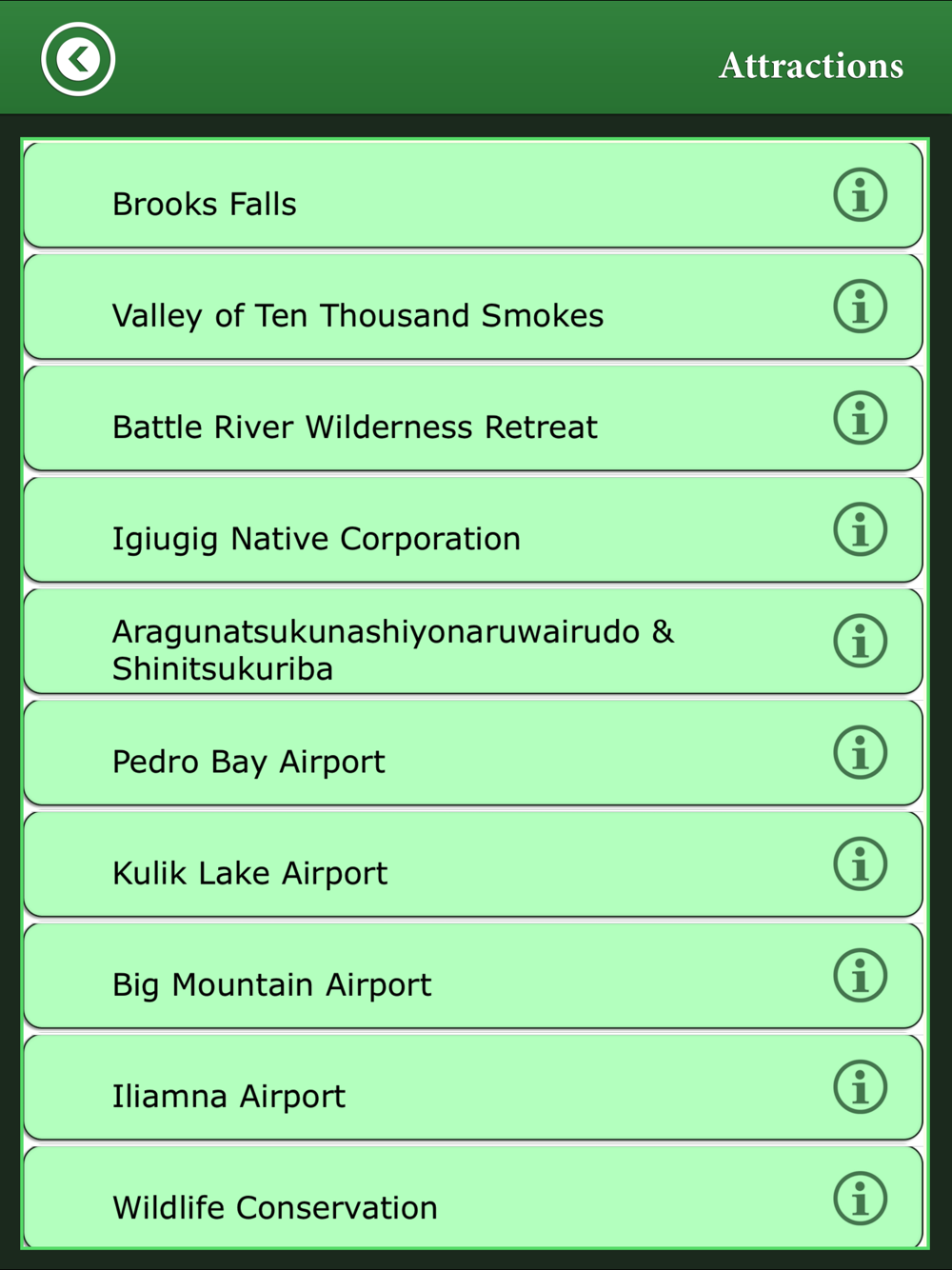View info for Valley of Ten Thousand Smokes
The height and width of the screenshot is (1270, 952).
860,308
